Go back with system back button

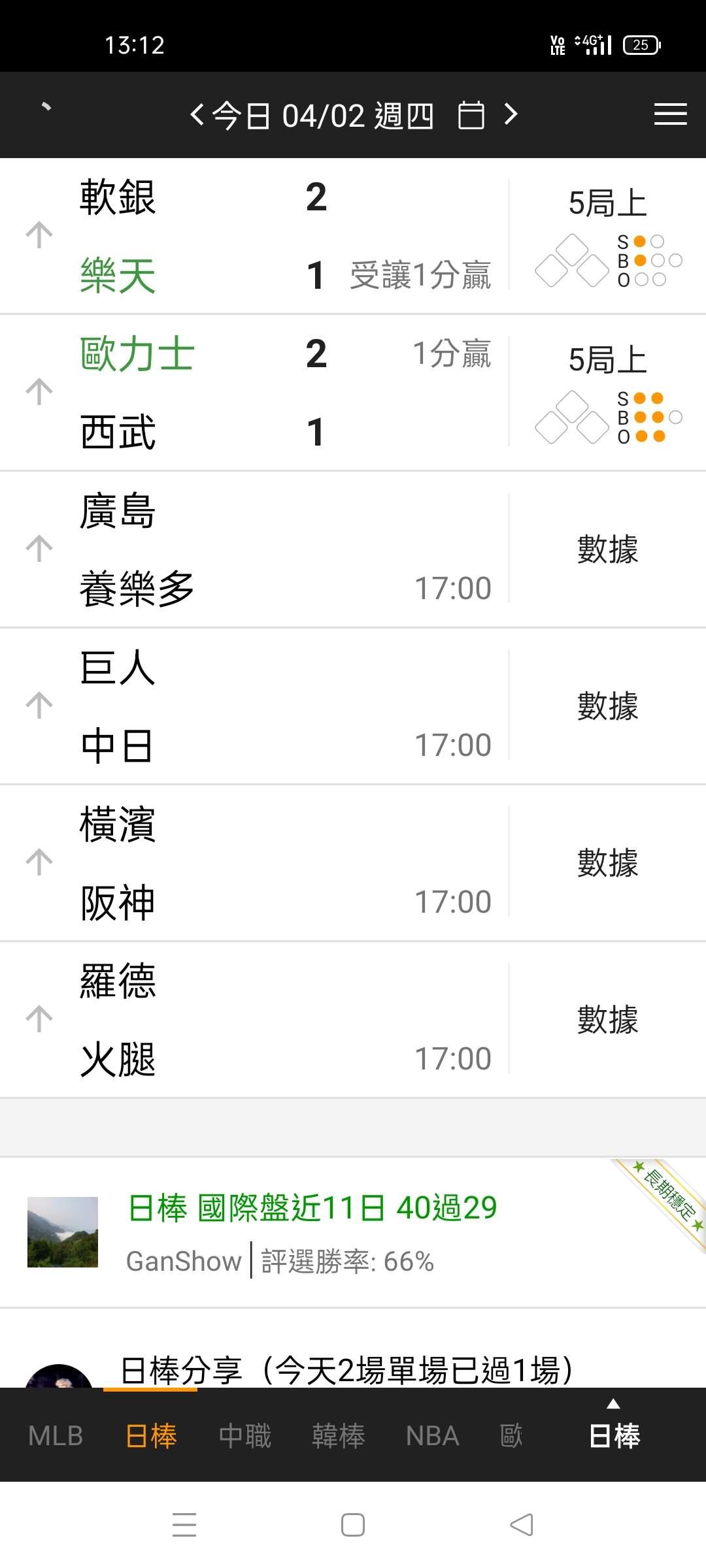click(522, 1525)
